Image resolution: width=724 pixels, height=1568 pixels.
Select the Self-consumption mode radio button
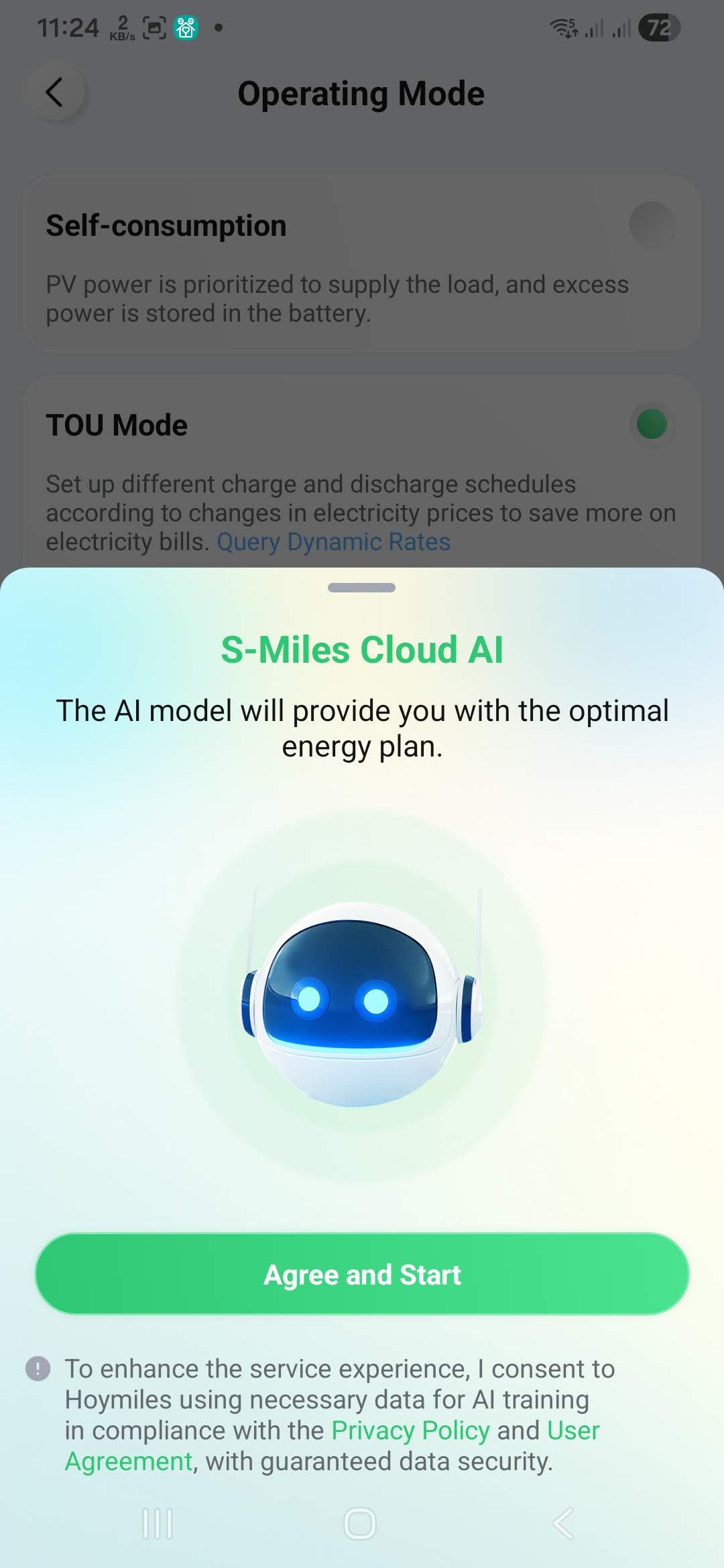tap(652, 225)
